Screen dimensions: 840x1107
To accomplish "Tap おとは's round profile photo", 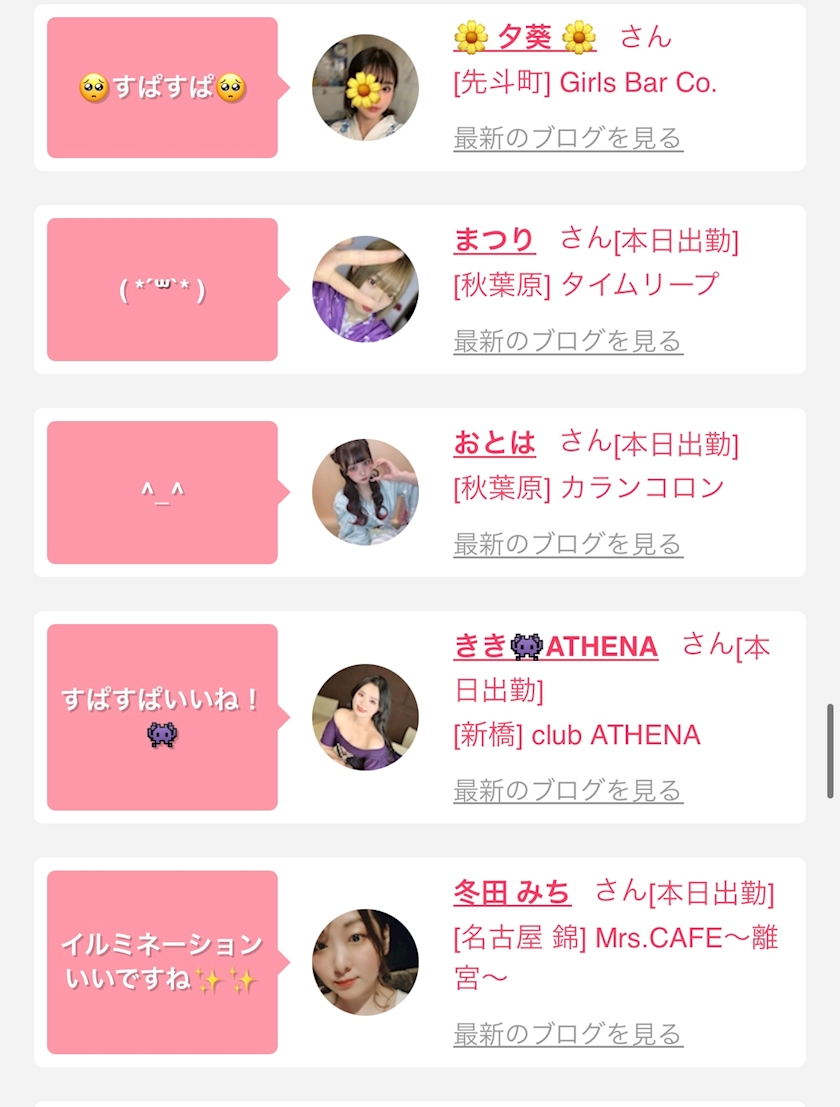I will click(x=366, y=492).
